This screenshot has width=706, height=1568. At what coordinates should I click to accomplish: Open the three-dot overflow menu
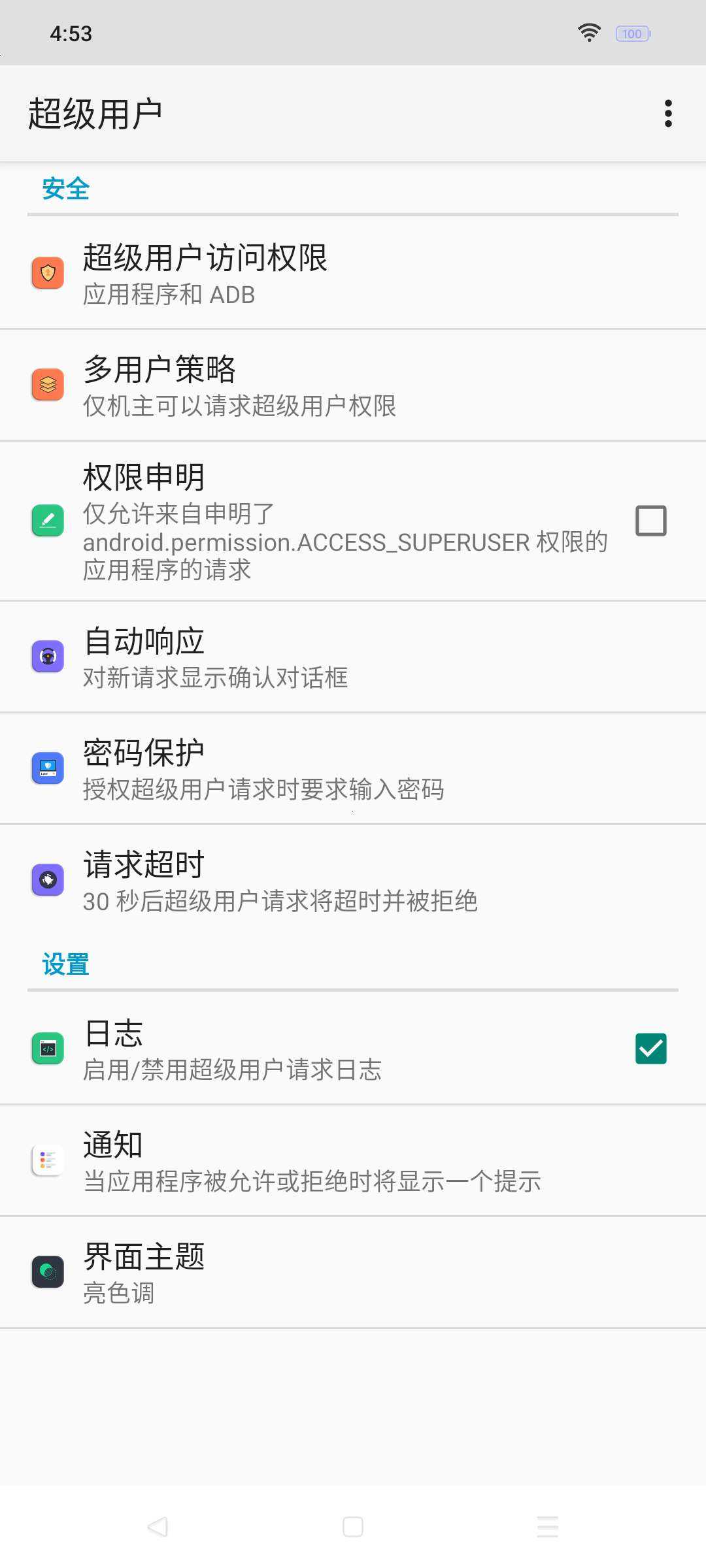667,114
